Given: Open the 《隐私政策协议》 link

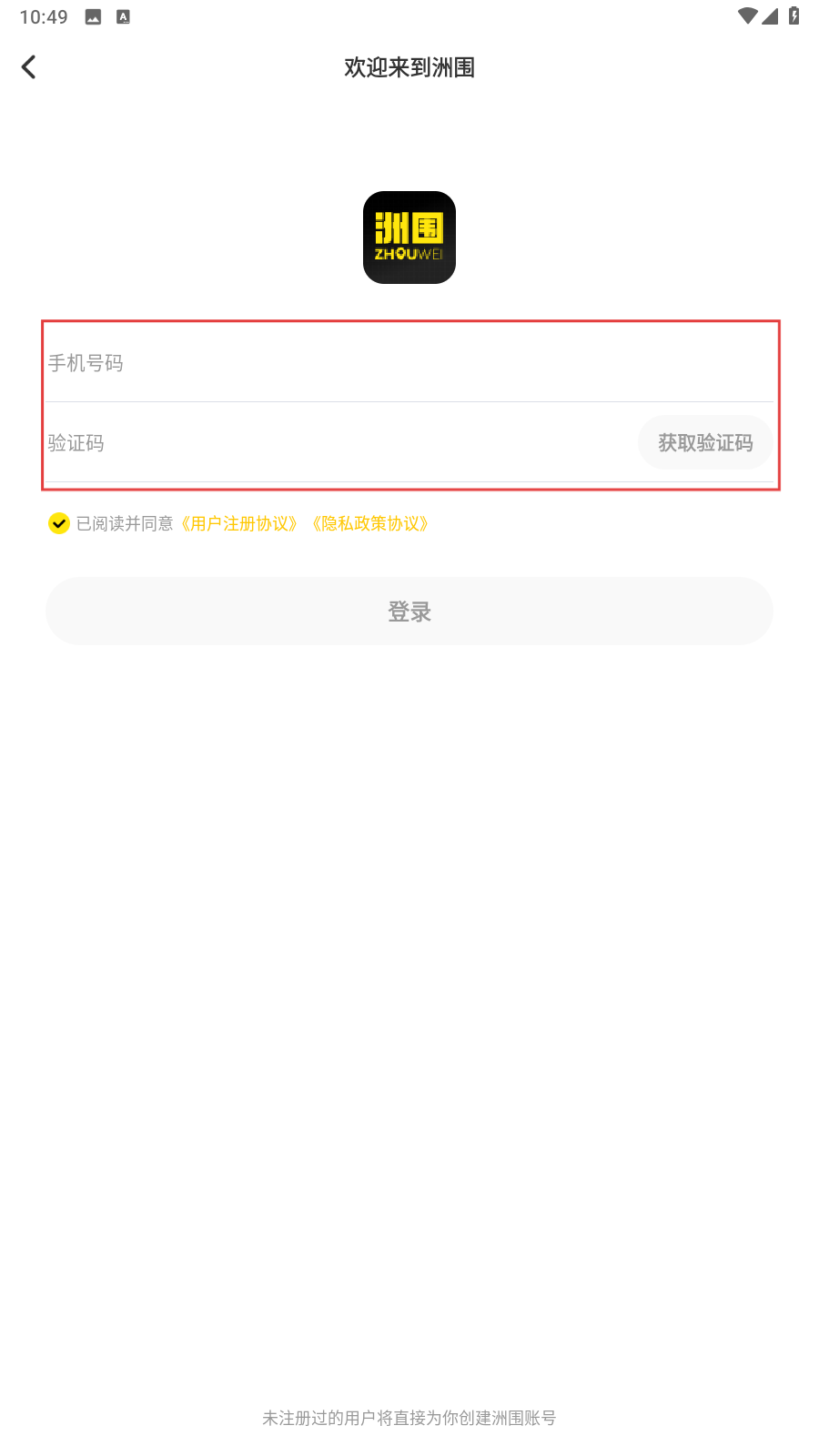Looking at the screenshot, I should [370, 524].
